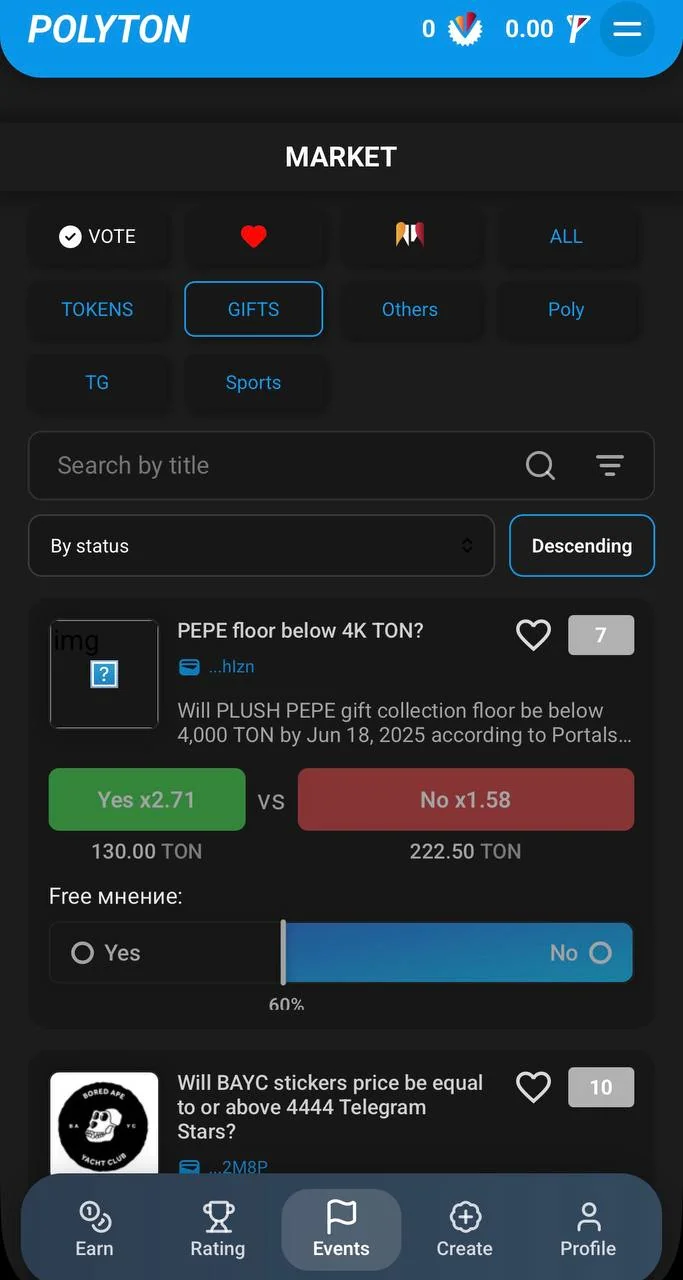
Task: Switch to the TOKENS category
Action: coord(97,309)
